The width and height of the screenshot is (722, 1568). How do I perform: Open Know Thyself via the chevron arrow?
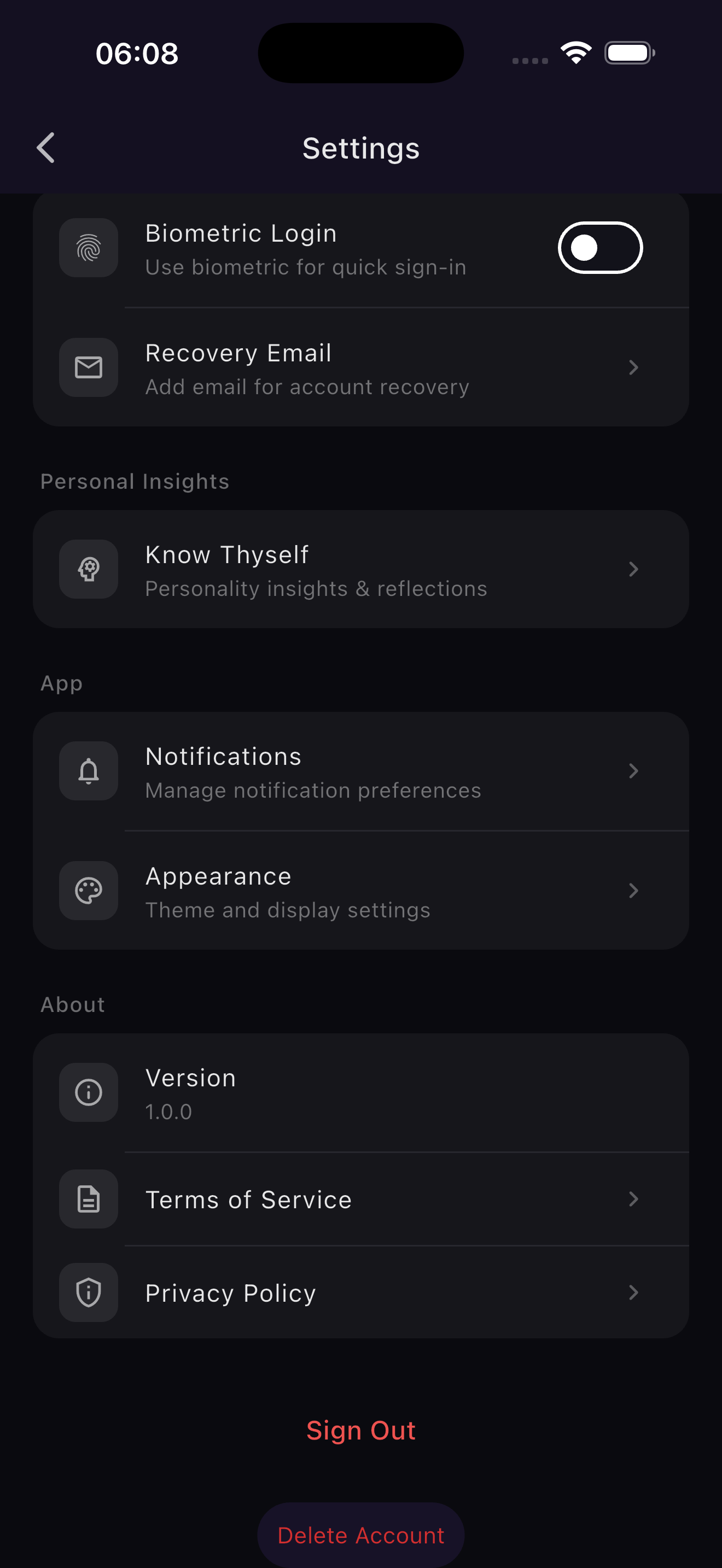coord(634,569)
